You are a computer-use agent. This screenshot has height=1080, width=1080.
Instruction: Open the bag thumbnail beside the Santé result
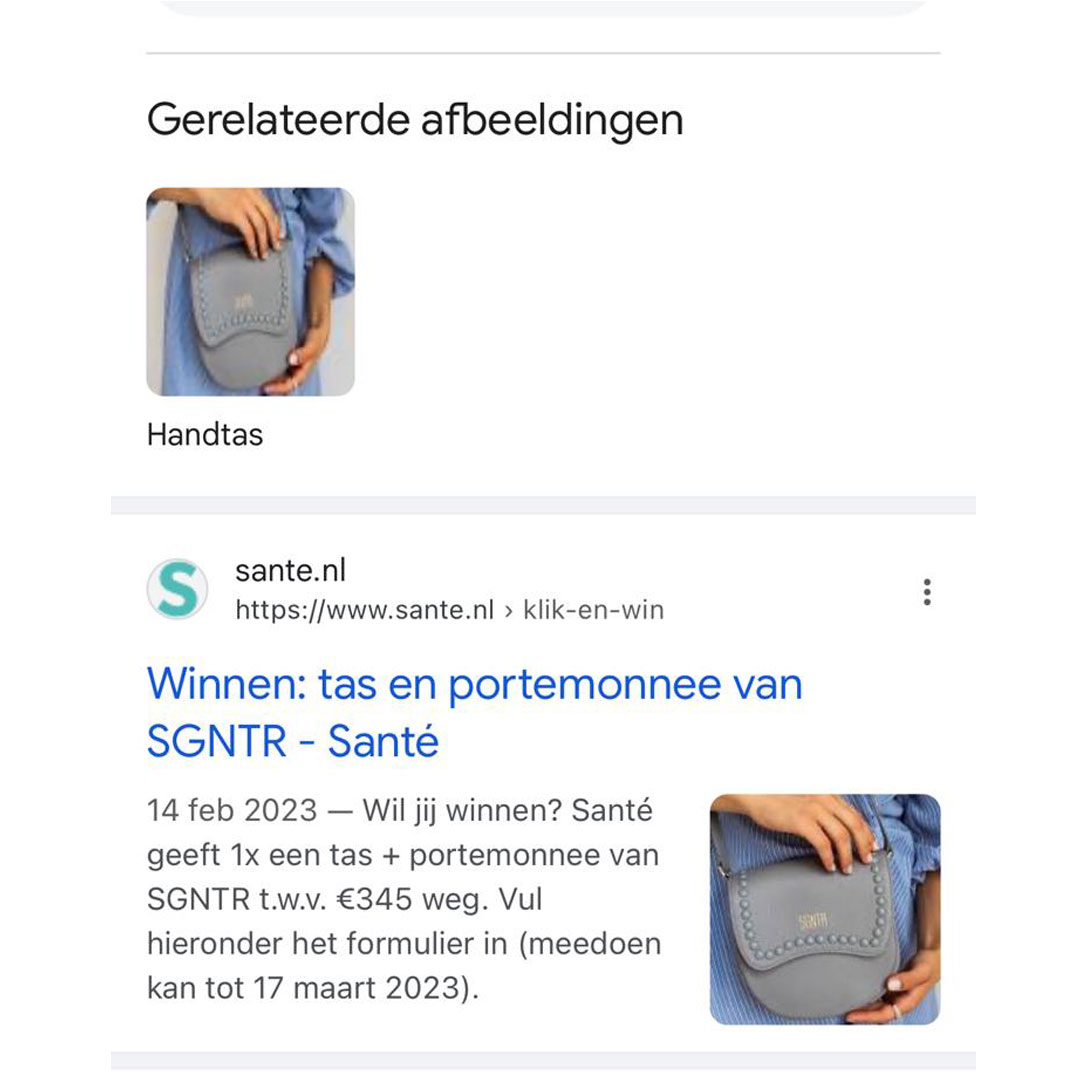pyautogui.click(x=824, y=909)
